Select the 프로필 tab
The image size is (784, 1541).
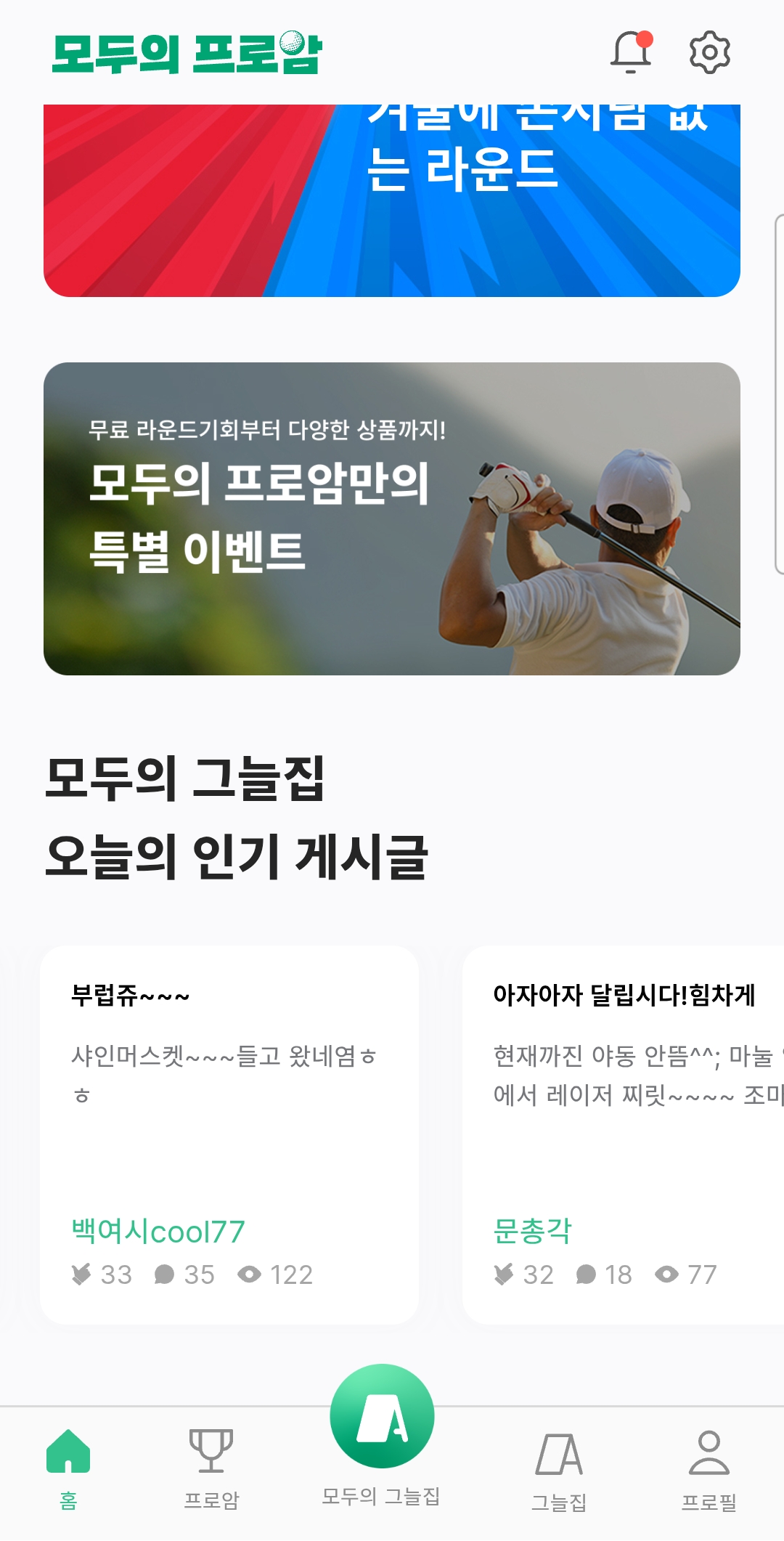[709, 1468]
